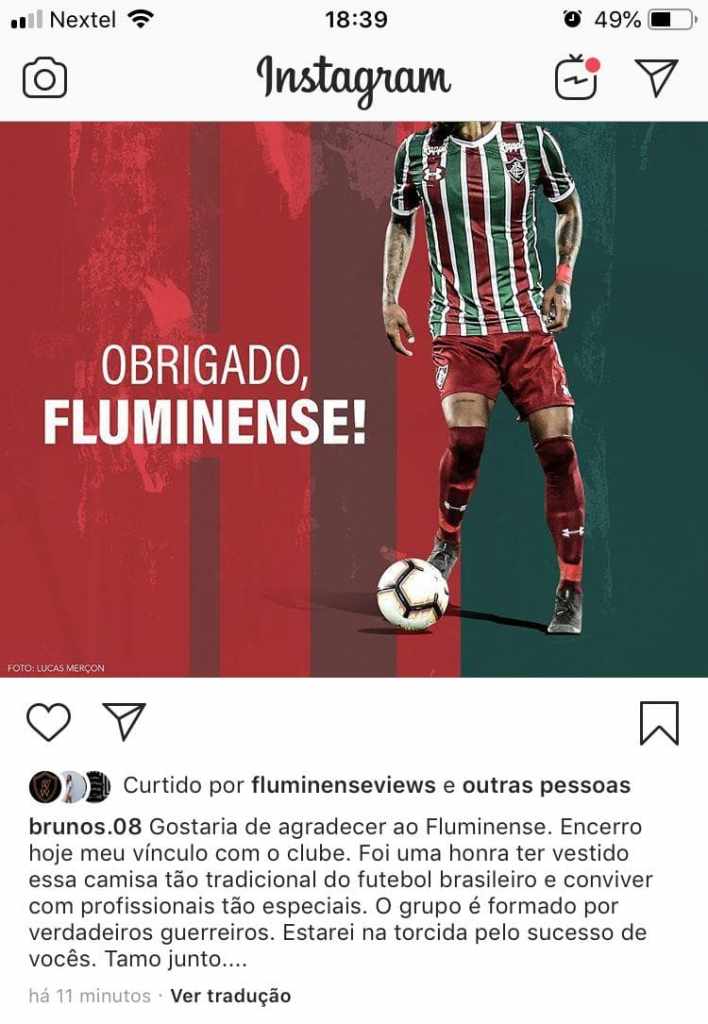708x1024 pixels.
Task: Open the camera icon
Action: [44, 78]
